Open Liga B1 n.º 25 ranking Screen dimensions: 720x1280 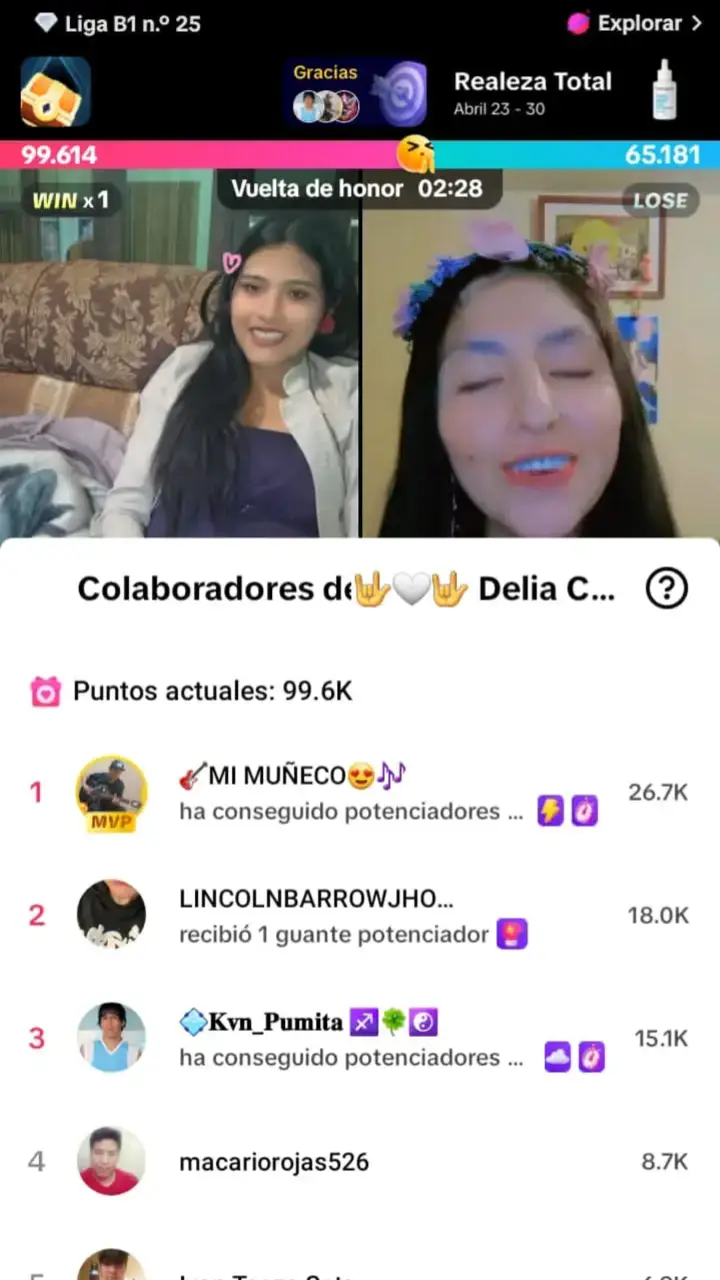118,23
